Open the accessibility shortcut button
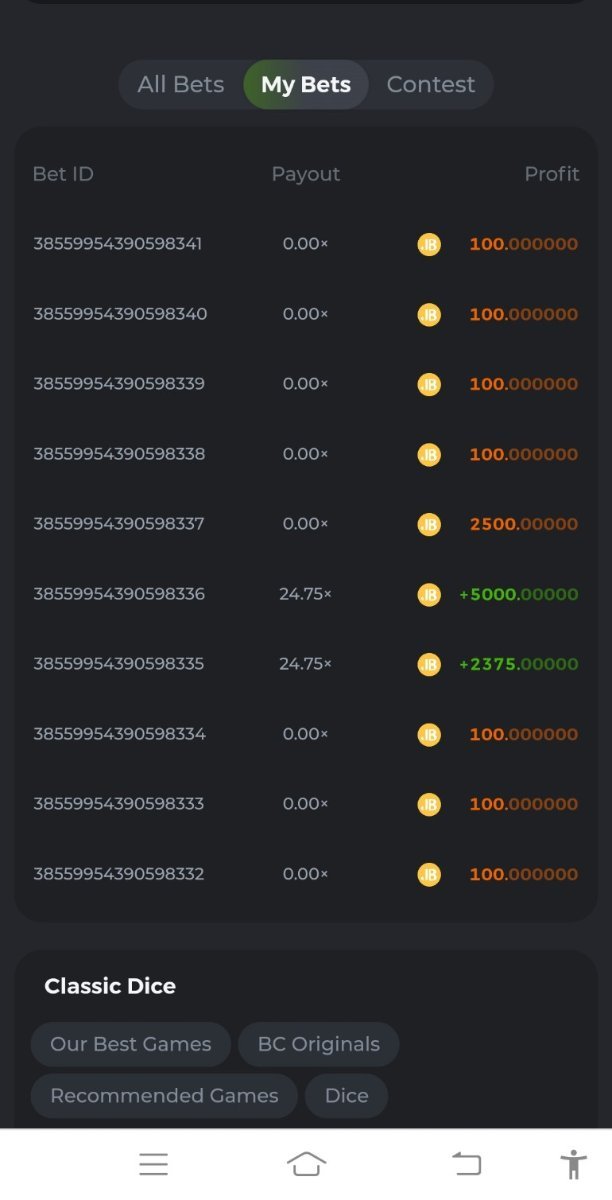The width and height of the screenshot is (612, 1200). point(573,1164)
